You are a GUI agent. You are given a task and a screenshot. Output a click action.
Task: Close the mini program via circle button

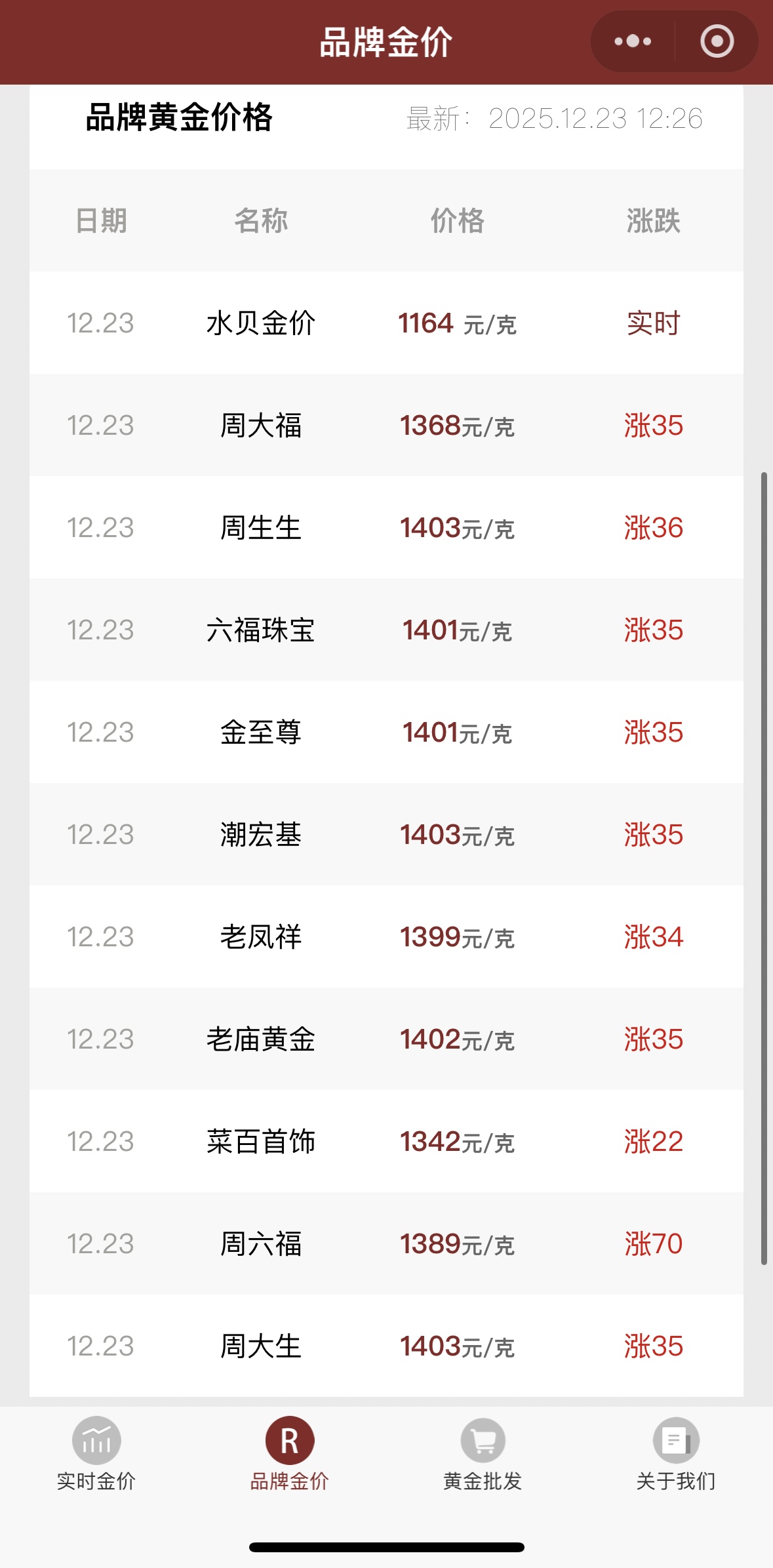click(717, 41)
